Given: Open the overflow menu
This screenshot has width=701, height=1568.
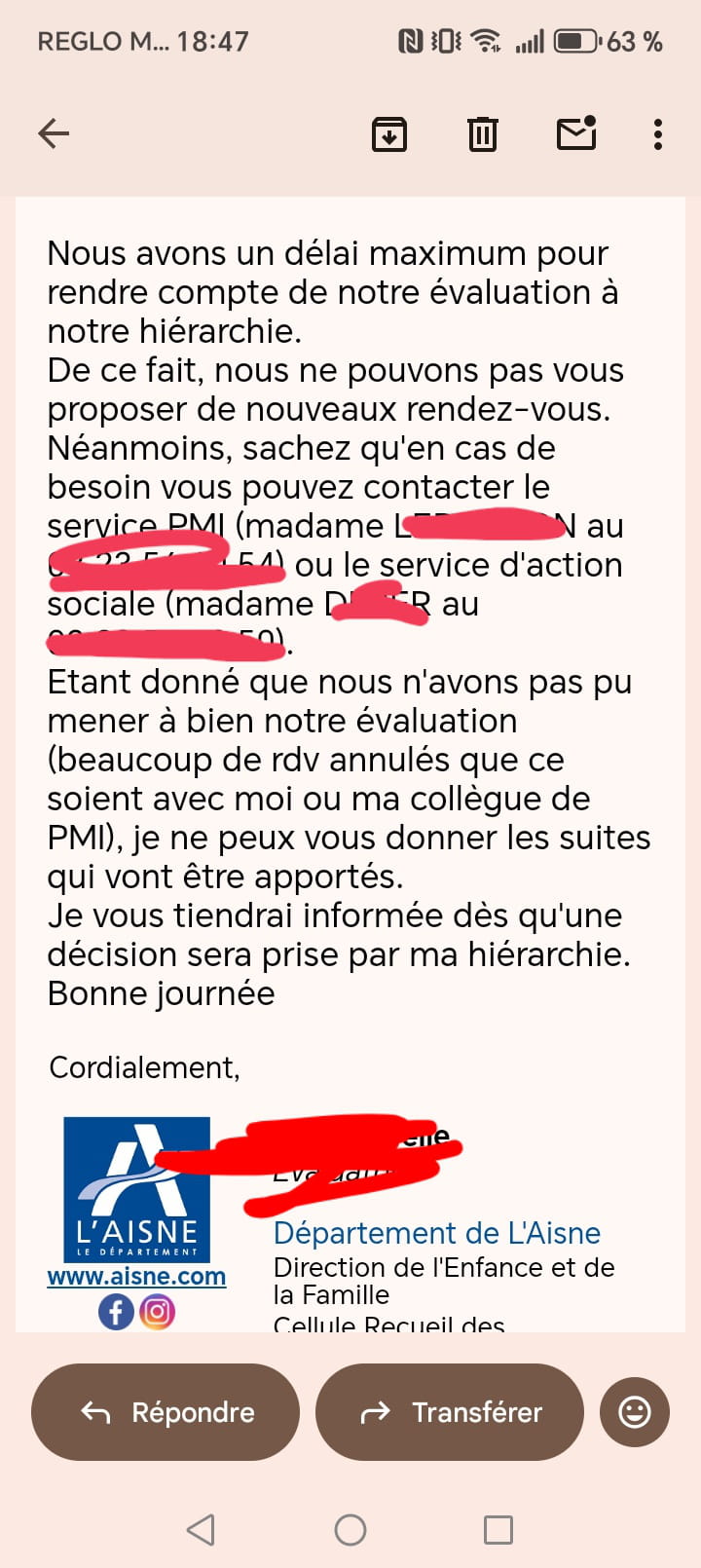Looking at the screenshot, I should [658, 133].
